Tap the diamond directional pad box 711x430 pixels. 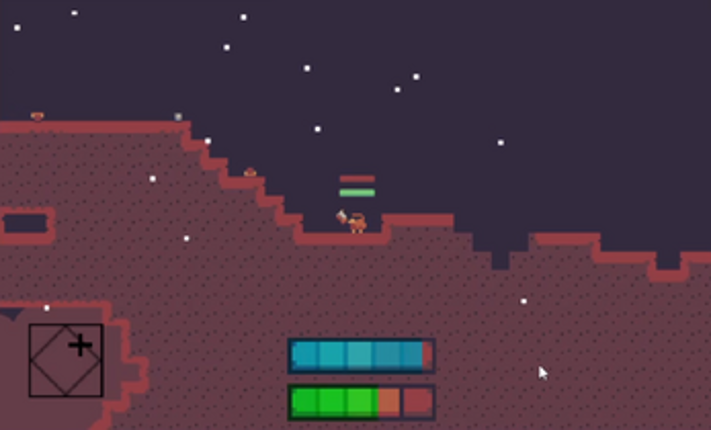pyautogui.click(x=66, y=360)
